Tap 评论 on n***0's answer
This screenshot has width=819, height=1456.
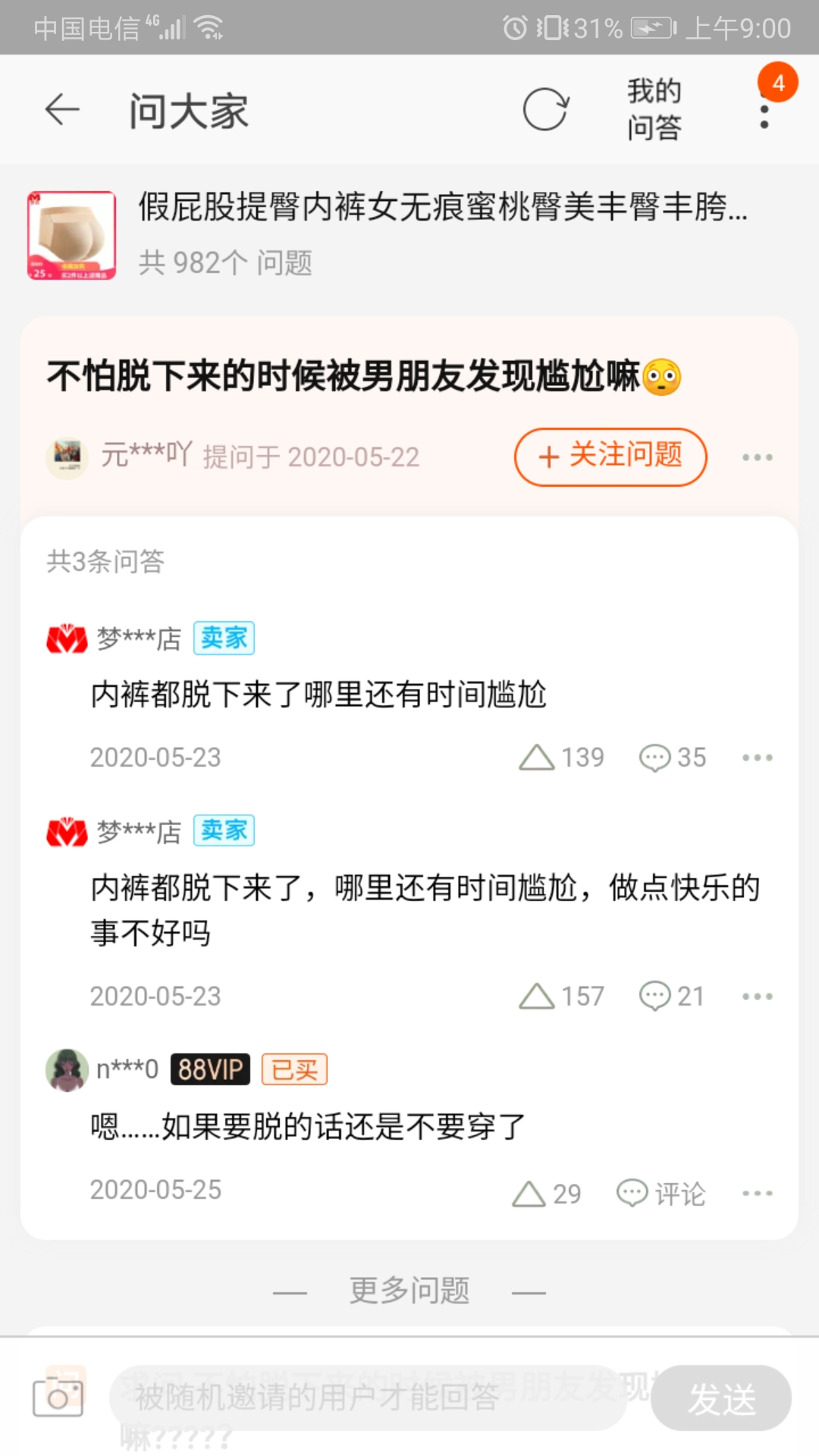pos(661,1194)
